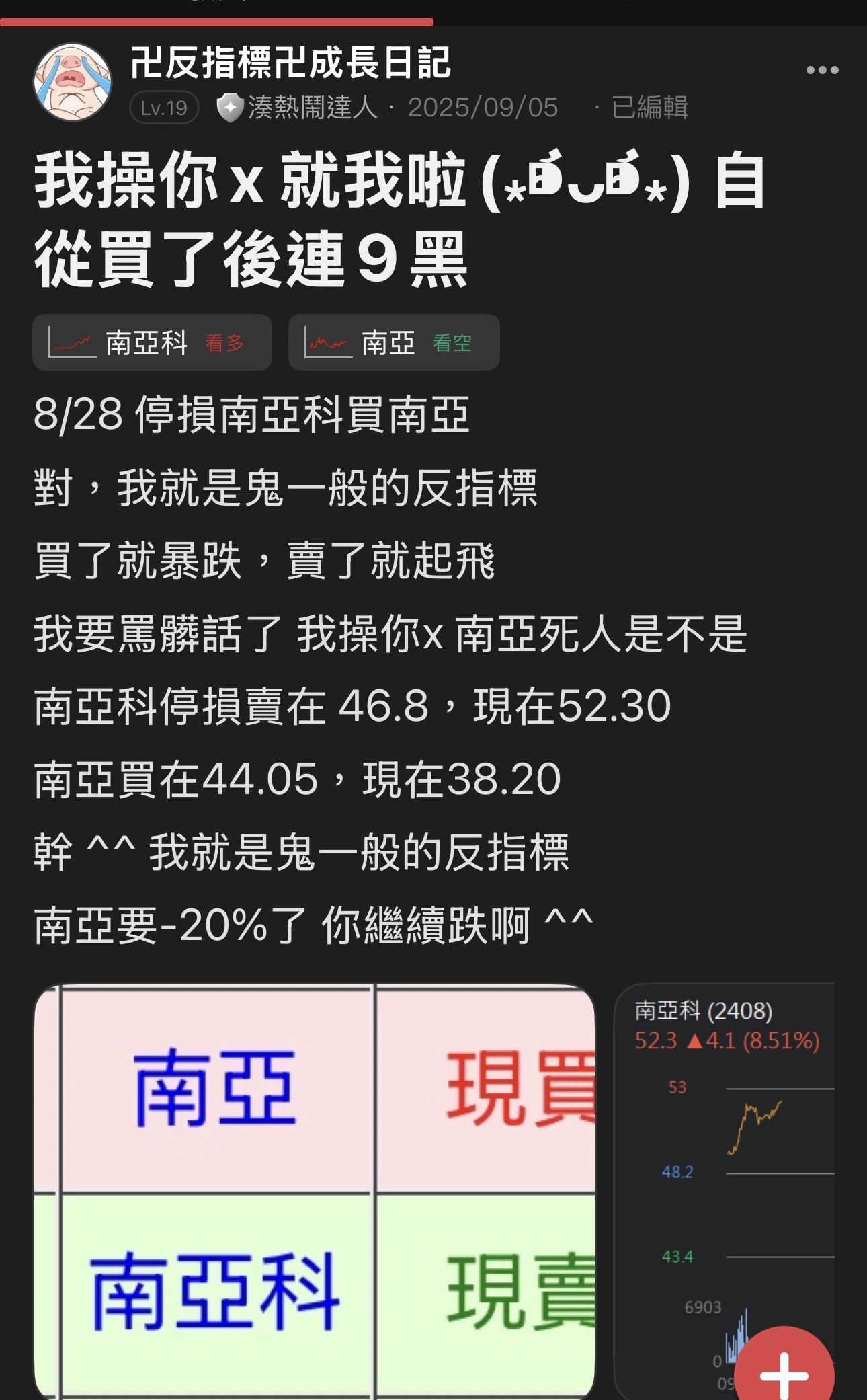This screenshot has height=1400, width=867.
Task: Tap the red plus floating button
Action: pyautogui.click(x=784, y=1372)
